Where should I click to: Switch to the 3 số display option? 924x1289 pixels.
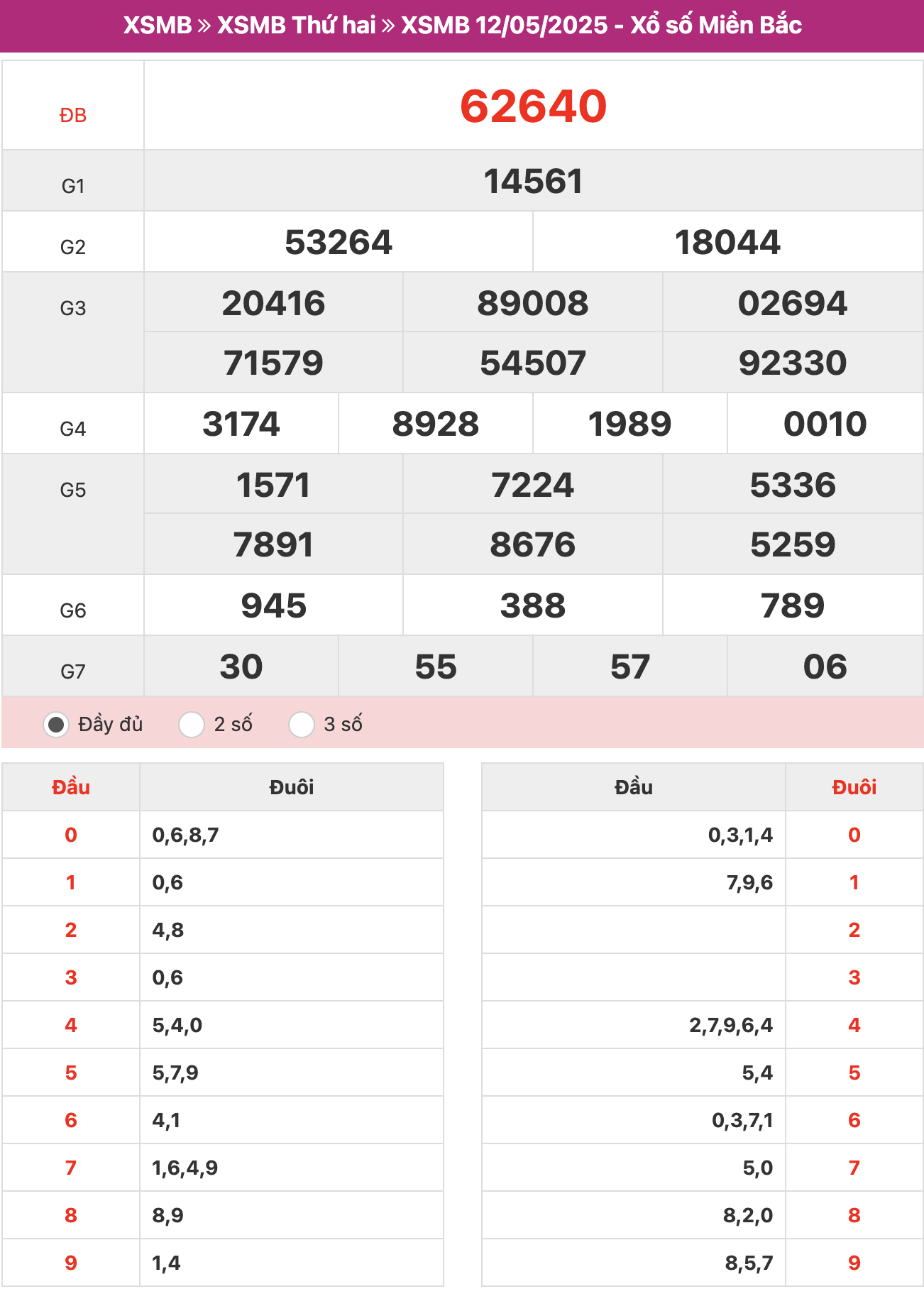[302, 725]
